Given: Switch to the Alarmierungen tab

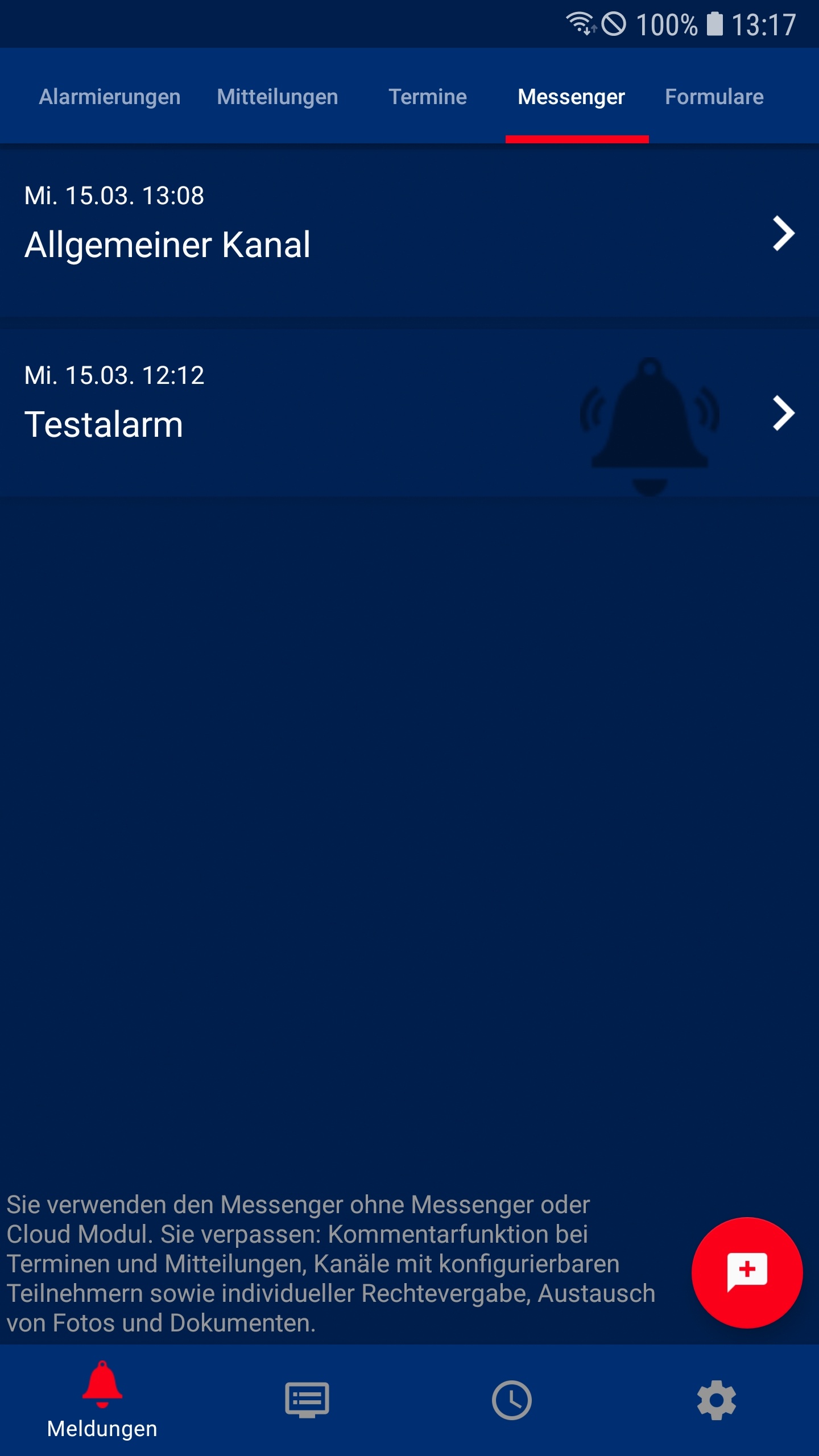Looking at the screenshot, I should 110,97.
